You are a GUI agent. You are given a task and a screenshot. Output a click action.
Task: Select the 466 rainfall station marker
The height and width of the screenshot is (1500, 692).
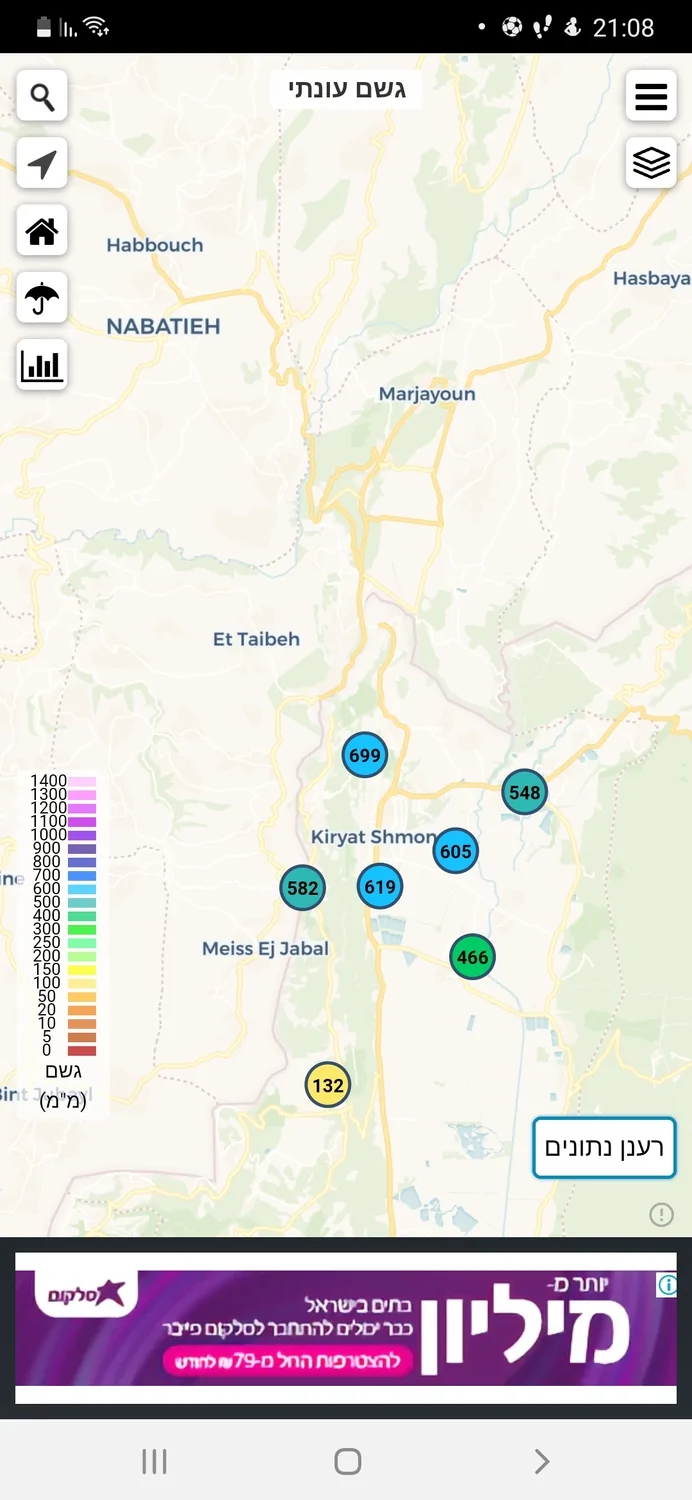click(x=472, y=957)
